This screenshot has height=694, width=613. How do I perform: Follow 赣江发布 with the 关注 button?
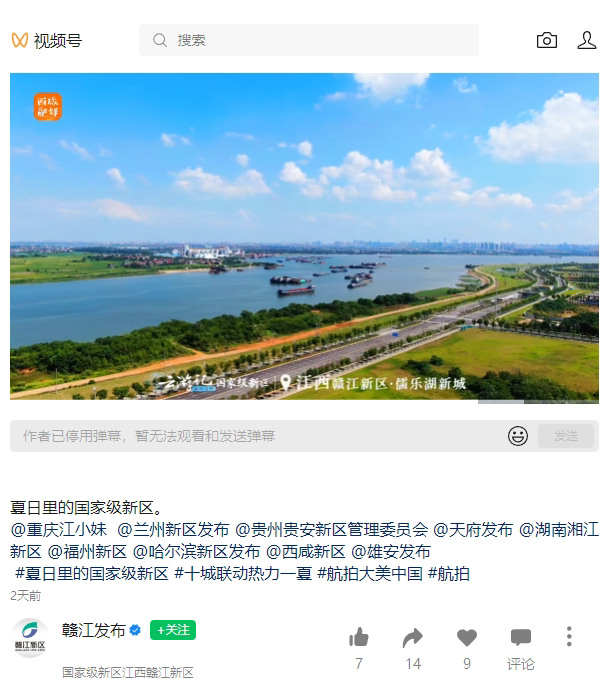coord(173,630)
